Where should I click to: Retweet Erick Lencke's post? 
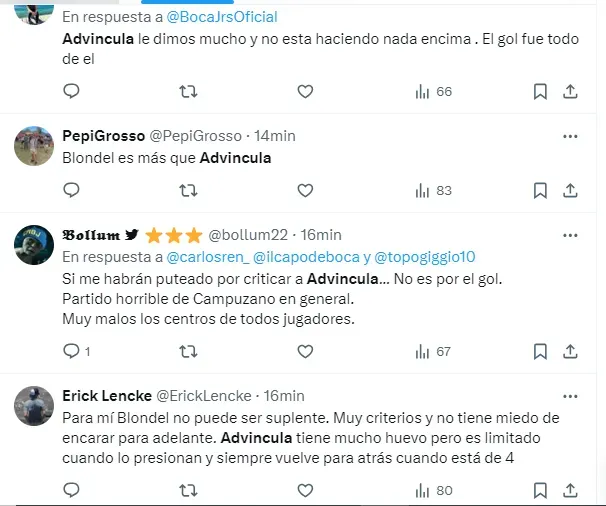coord(187,490)
